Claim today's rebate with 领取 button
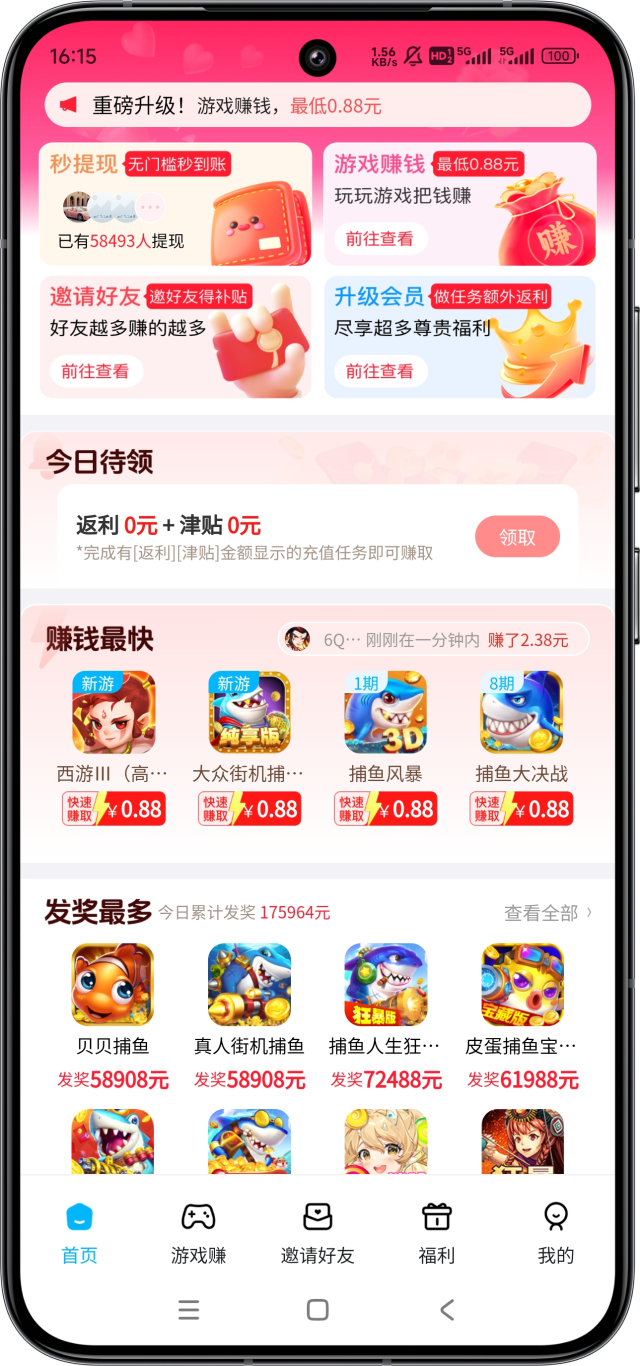 [517, 537]
